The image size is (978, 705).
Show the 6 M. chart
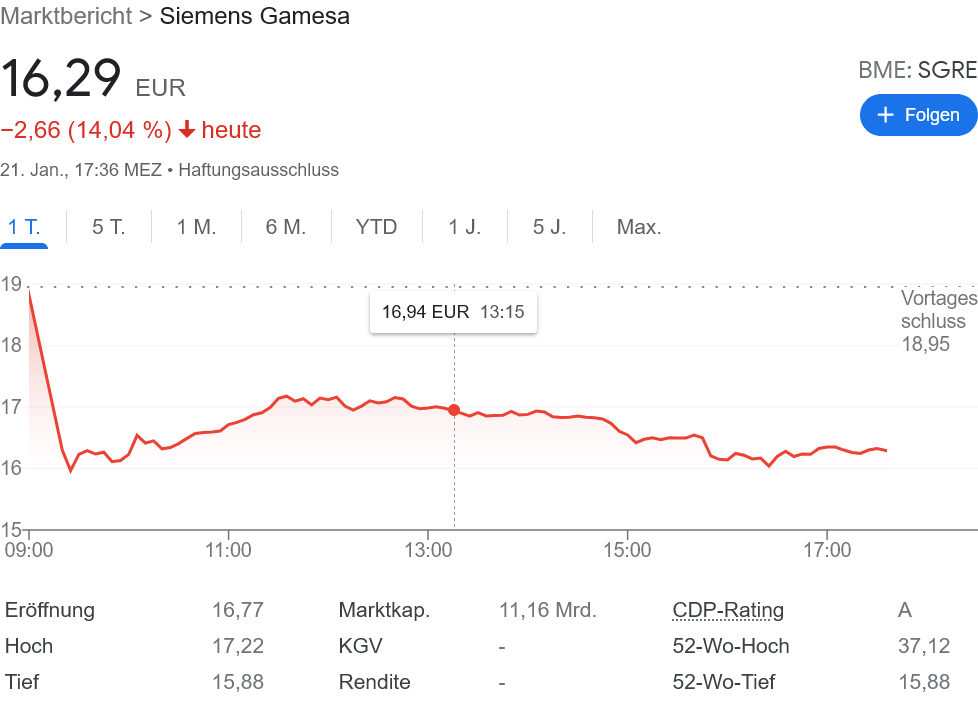coord(285,227)
